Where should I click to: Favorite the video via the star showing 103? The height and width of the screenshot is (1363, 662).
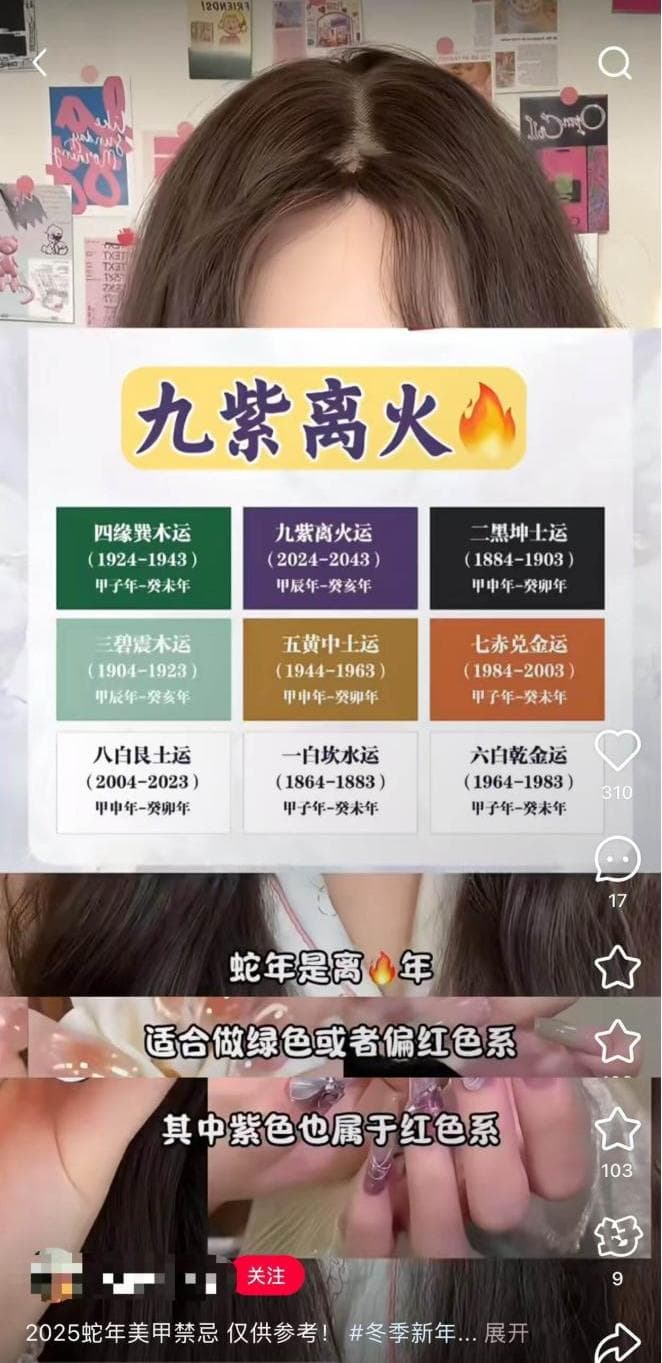click(617, 1129)
